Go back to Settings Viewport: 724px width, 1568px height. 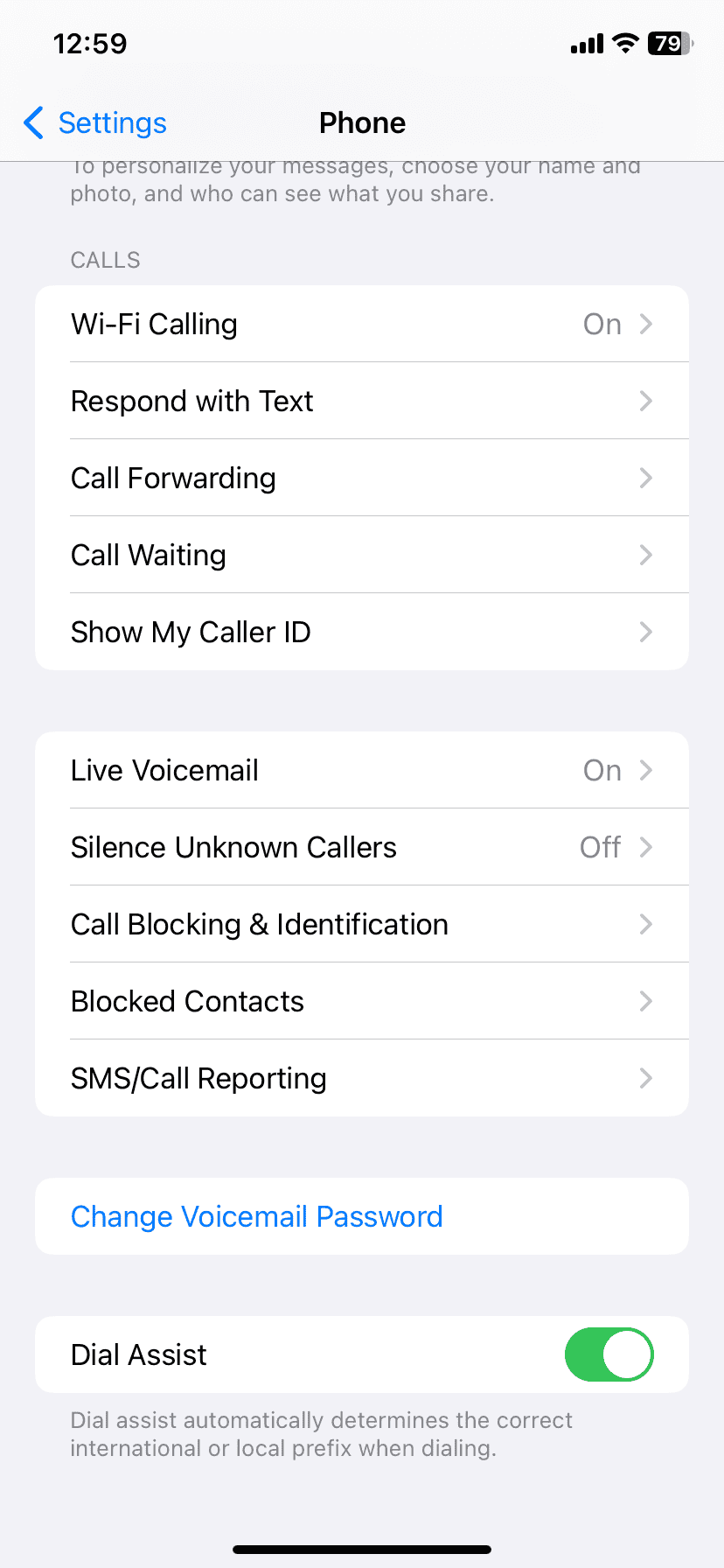(95, 123)
